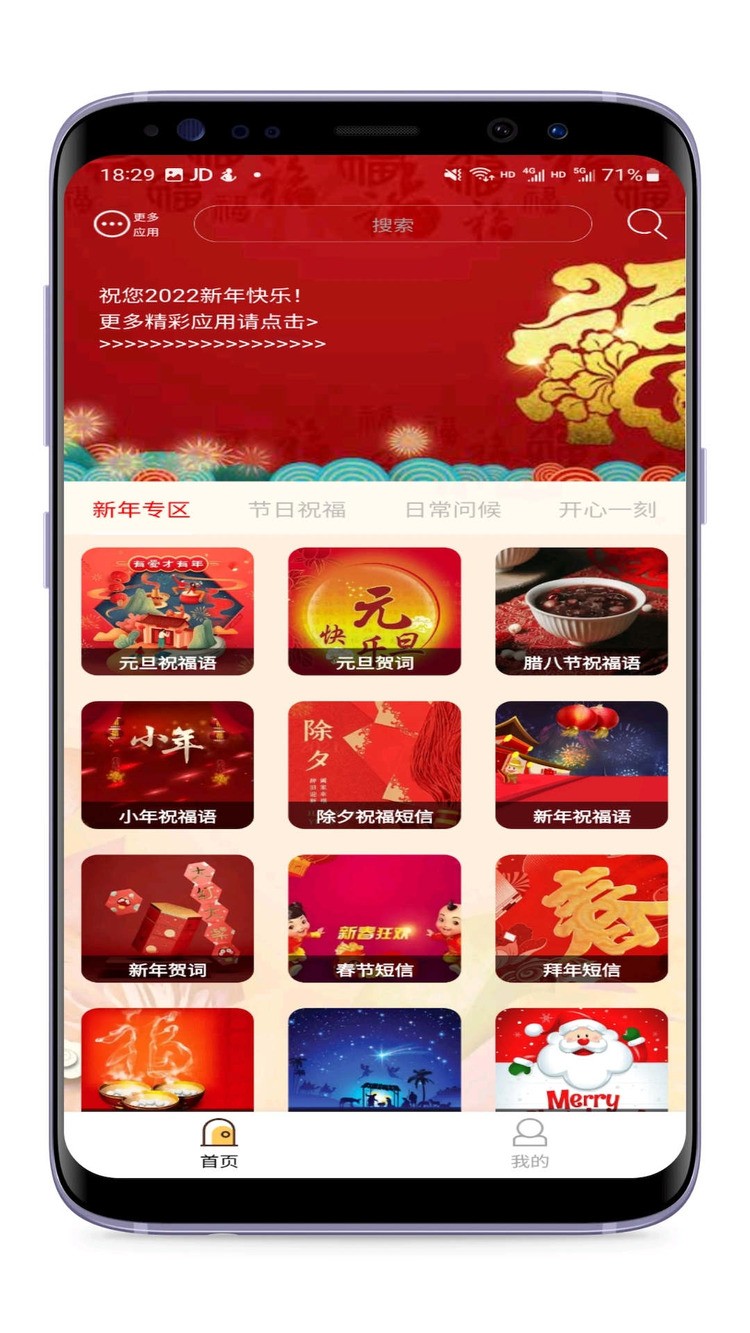Open the 小年祝福语 card

[167, 764]
